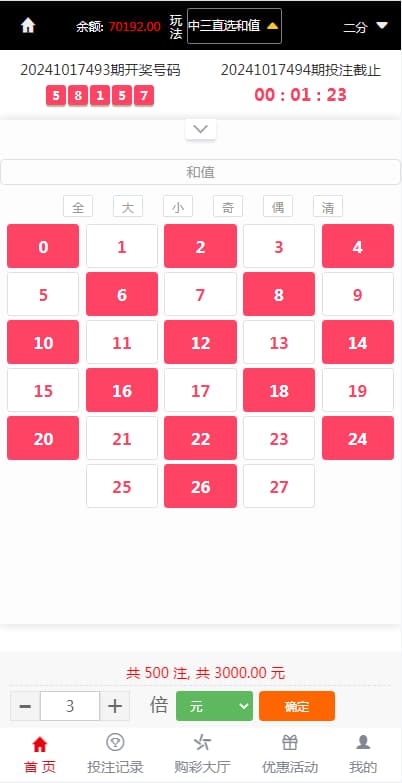Choose the 奇 odd numbers chip
Viewport: 402px width, 783px height.
[228, 206]
